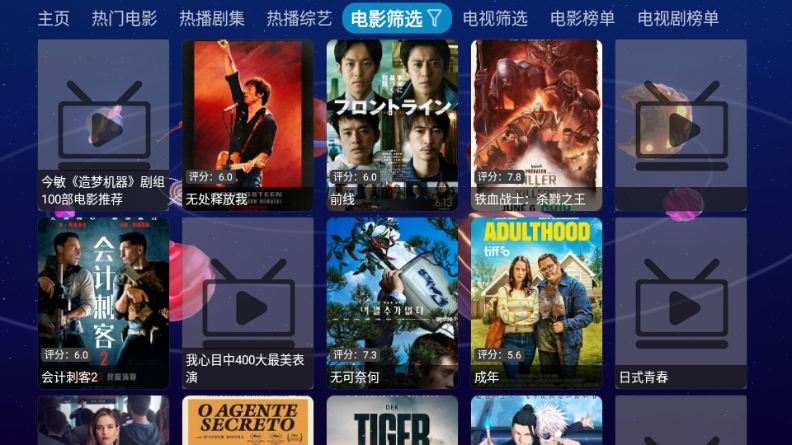Image resolution: width=792 pixels, height=445 pixels.
Task: Open the movie 成年
Action: click(536, 303)
